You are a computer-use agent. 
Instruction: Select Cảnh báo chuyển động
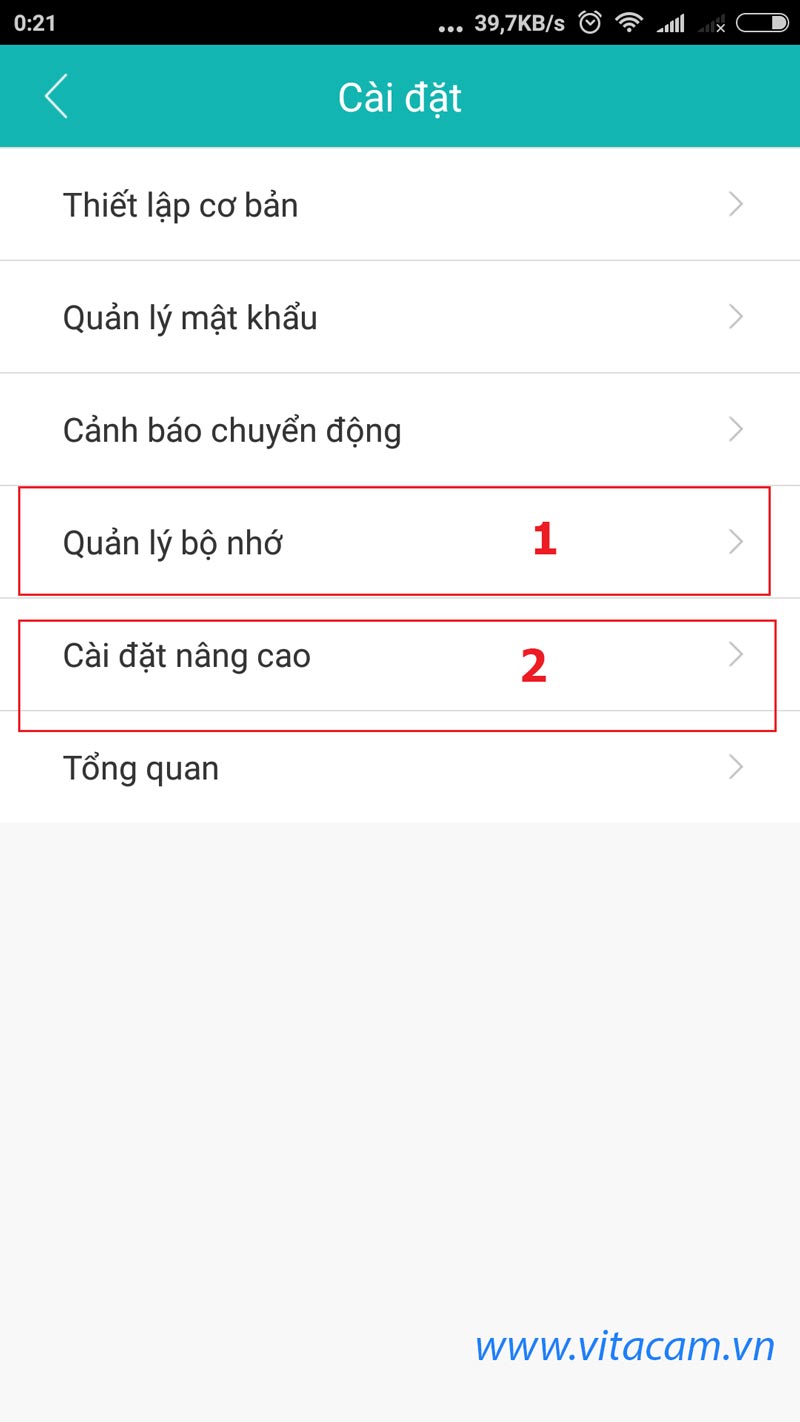click(400, 430)
